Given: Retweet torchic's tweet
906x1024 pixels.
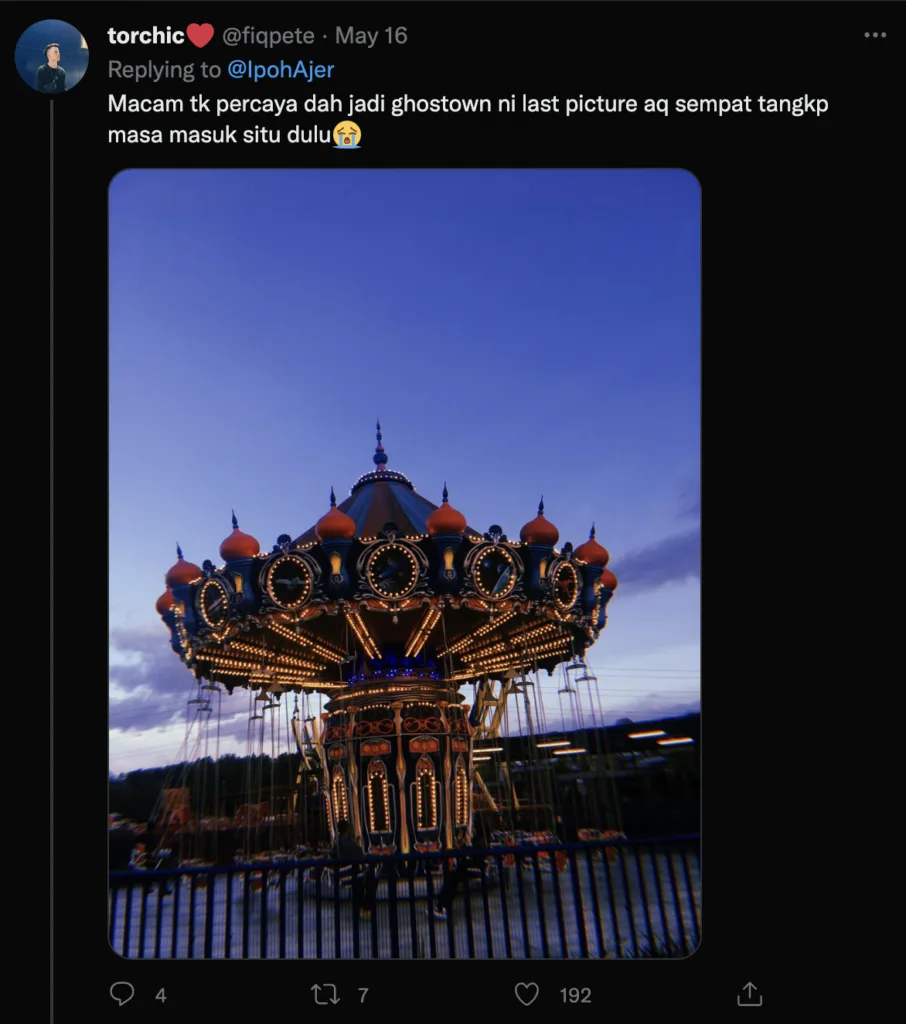Looking at the screenshot, I should pyautogui.click(x=325, y=994).
